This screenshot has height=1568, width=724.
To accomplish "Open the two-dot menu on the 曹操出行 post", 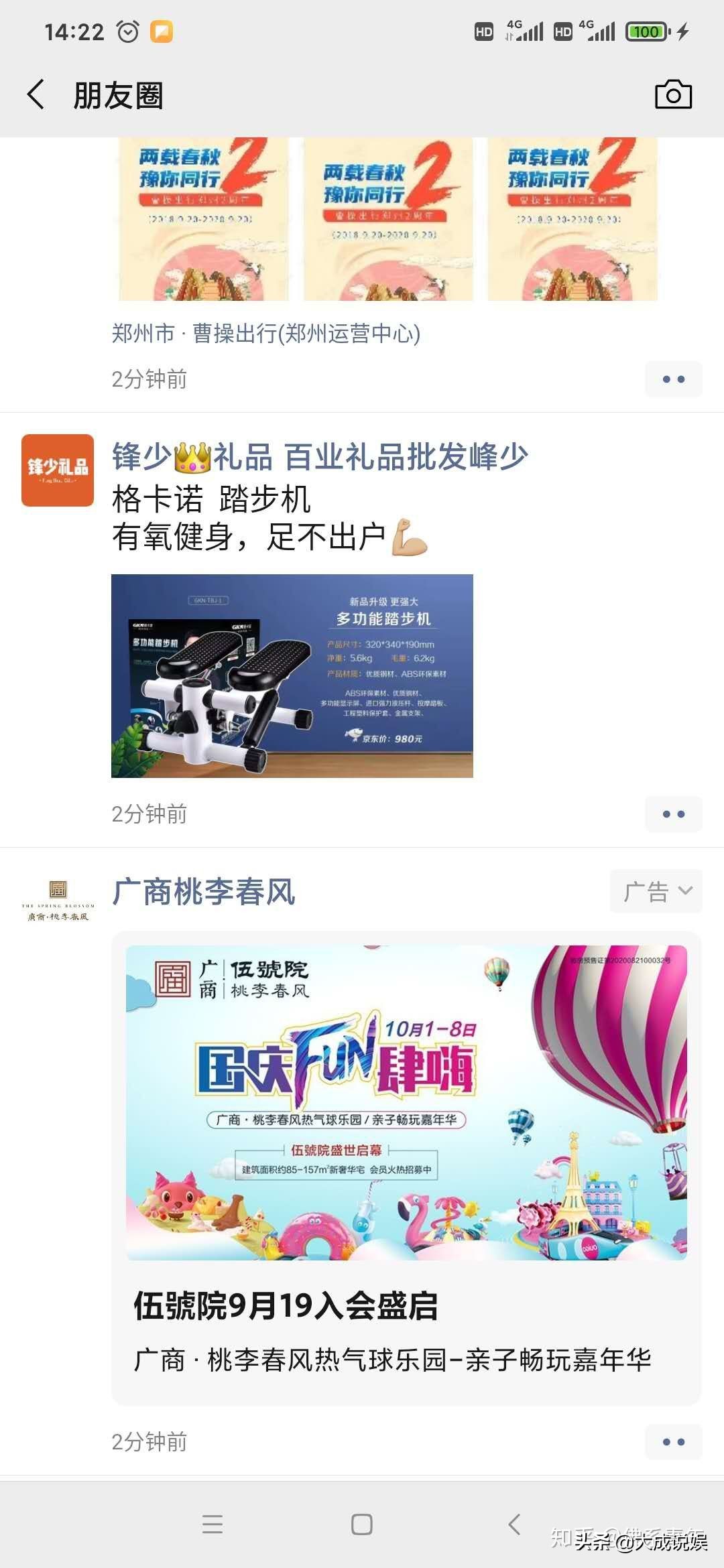I will pyautogui.click(x=672, y=379).
